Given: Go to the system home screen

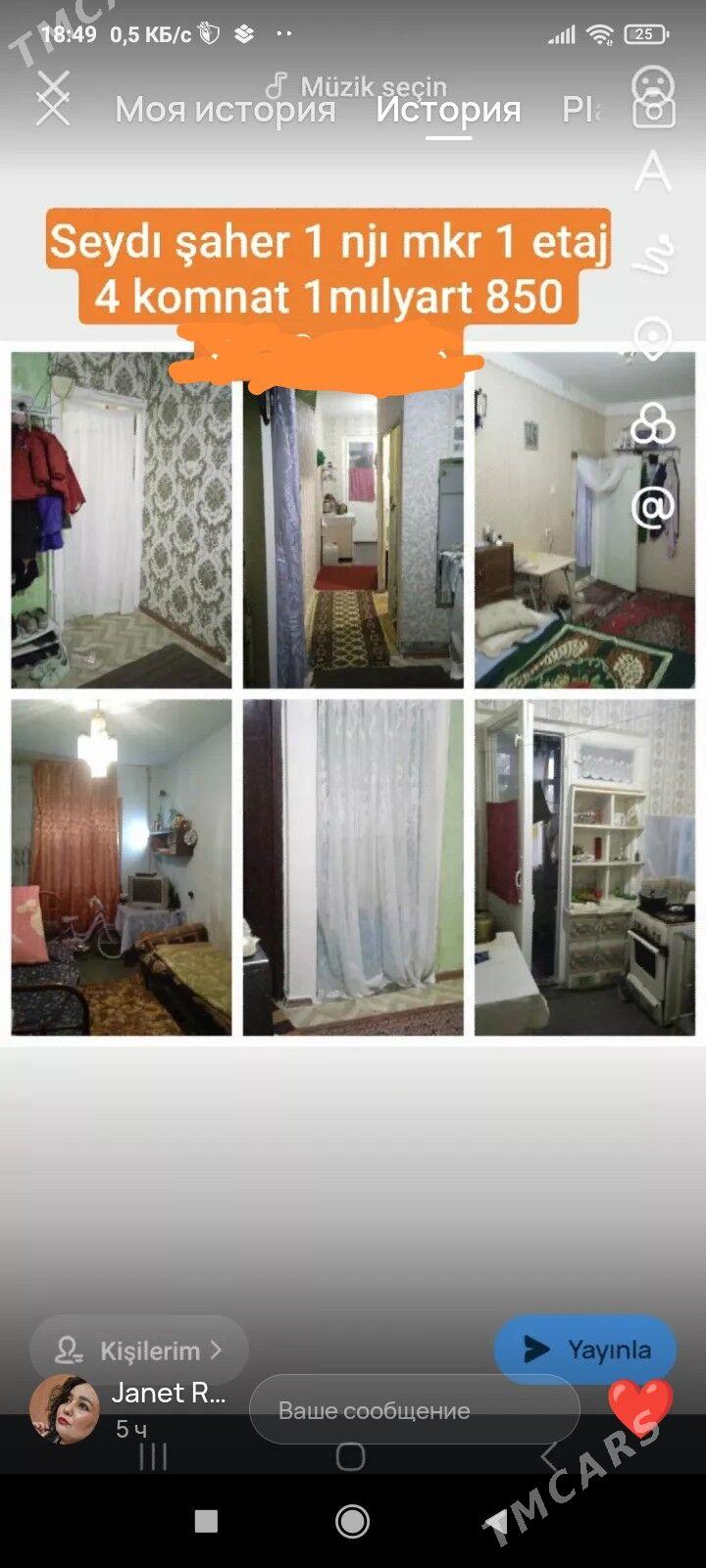Looking at the screenshot, I should tap(352, 1521).
